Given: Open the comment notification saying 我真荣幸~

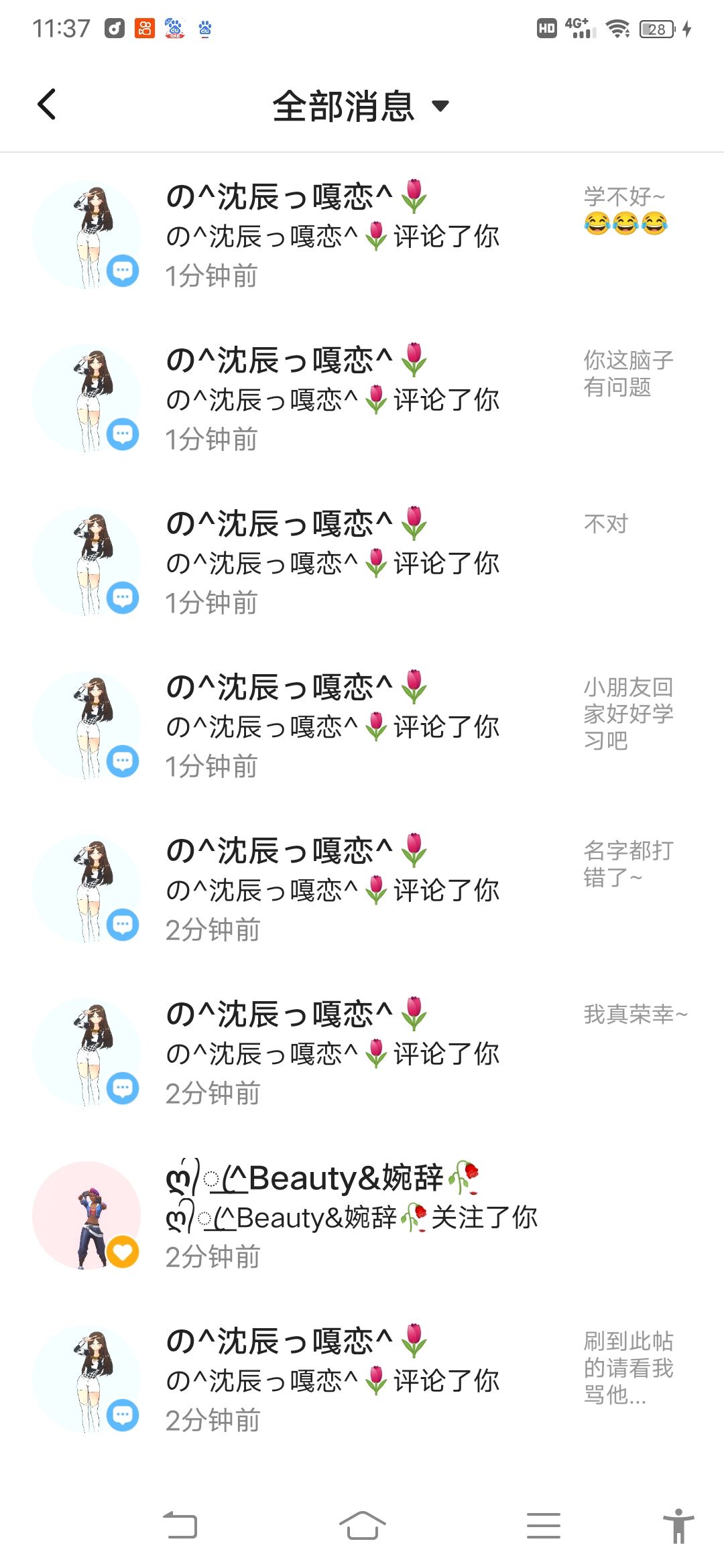Looking at the screenshot, I should [x=362, y=1053].
